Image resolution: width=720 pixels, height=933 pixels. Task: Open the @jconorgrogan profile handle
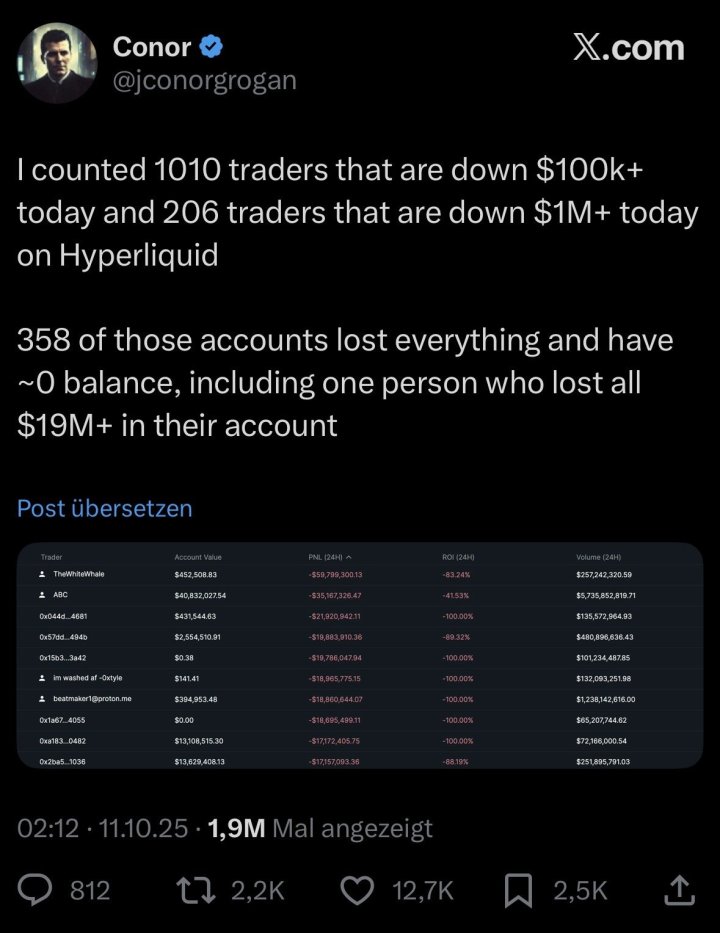[x=205, y=81]
